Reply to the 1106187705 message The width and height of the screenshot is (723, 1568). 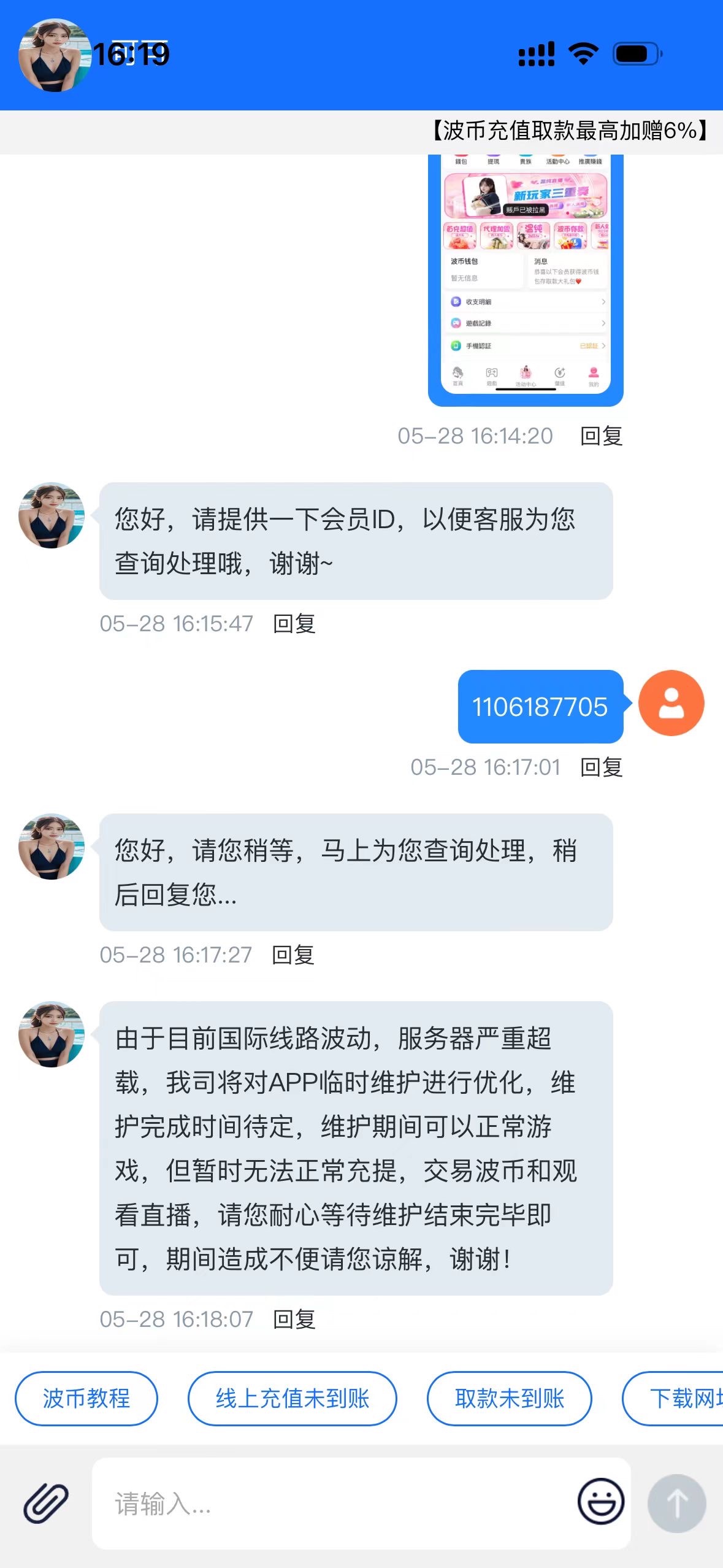tap(601, 767)
